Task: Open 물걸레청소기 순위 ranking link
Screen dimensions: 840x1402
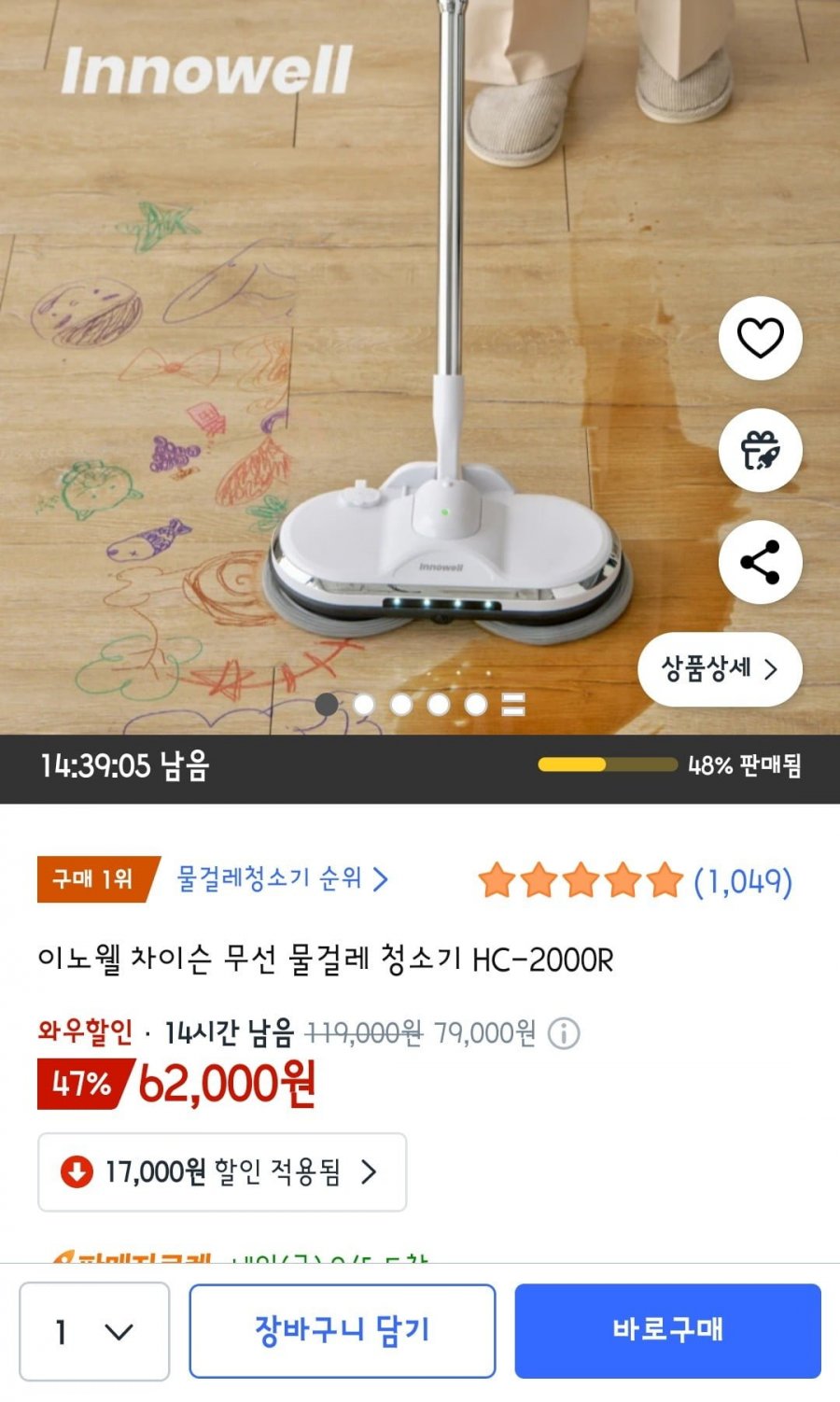Action: (x=282, y=878)
